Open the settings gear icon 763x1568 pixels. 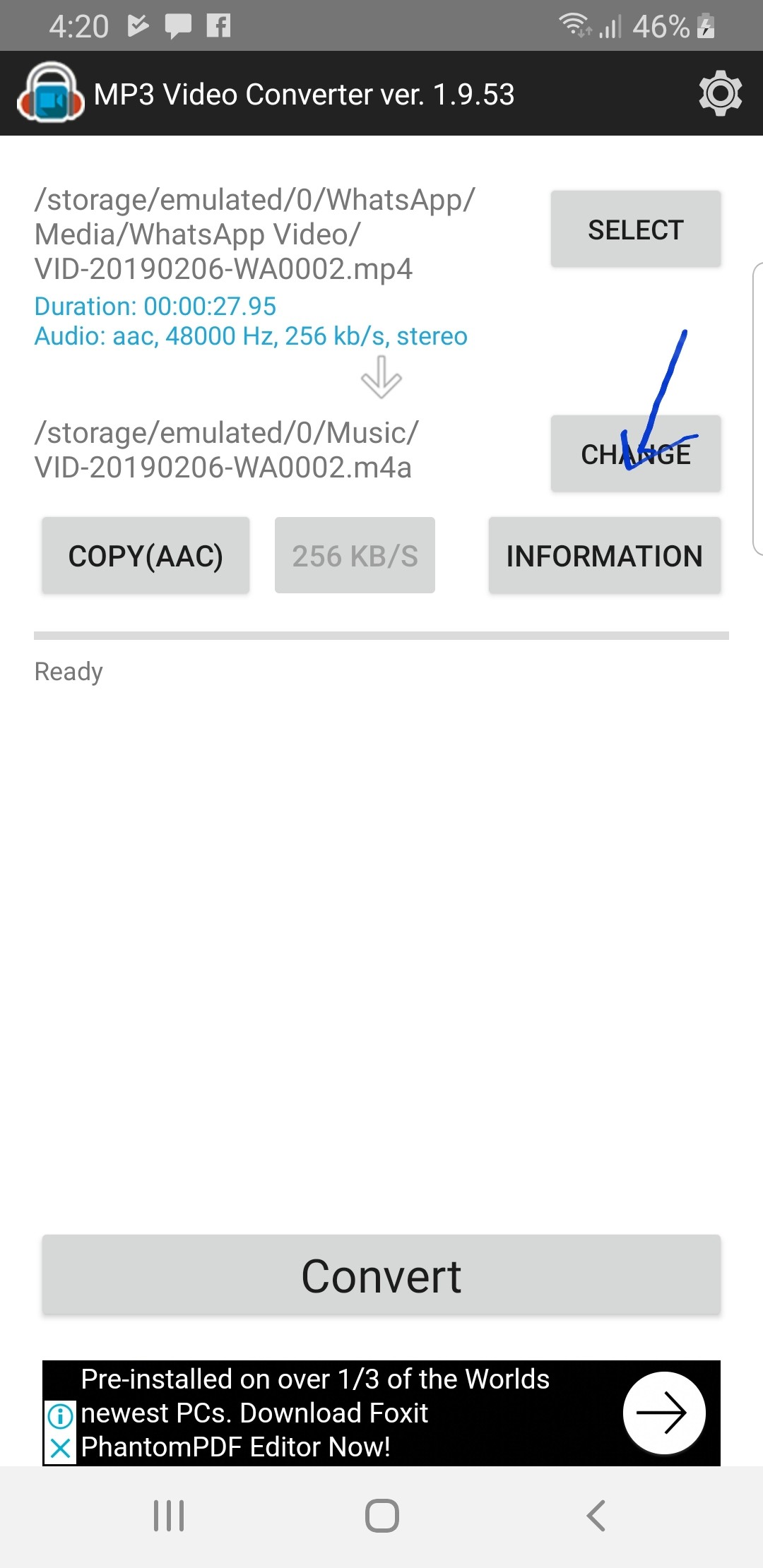(720, 93)
